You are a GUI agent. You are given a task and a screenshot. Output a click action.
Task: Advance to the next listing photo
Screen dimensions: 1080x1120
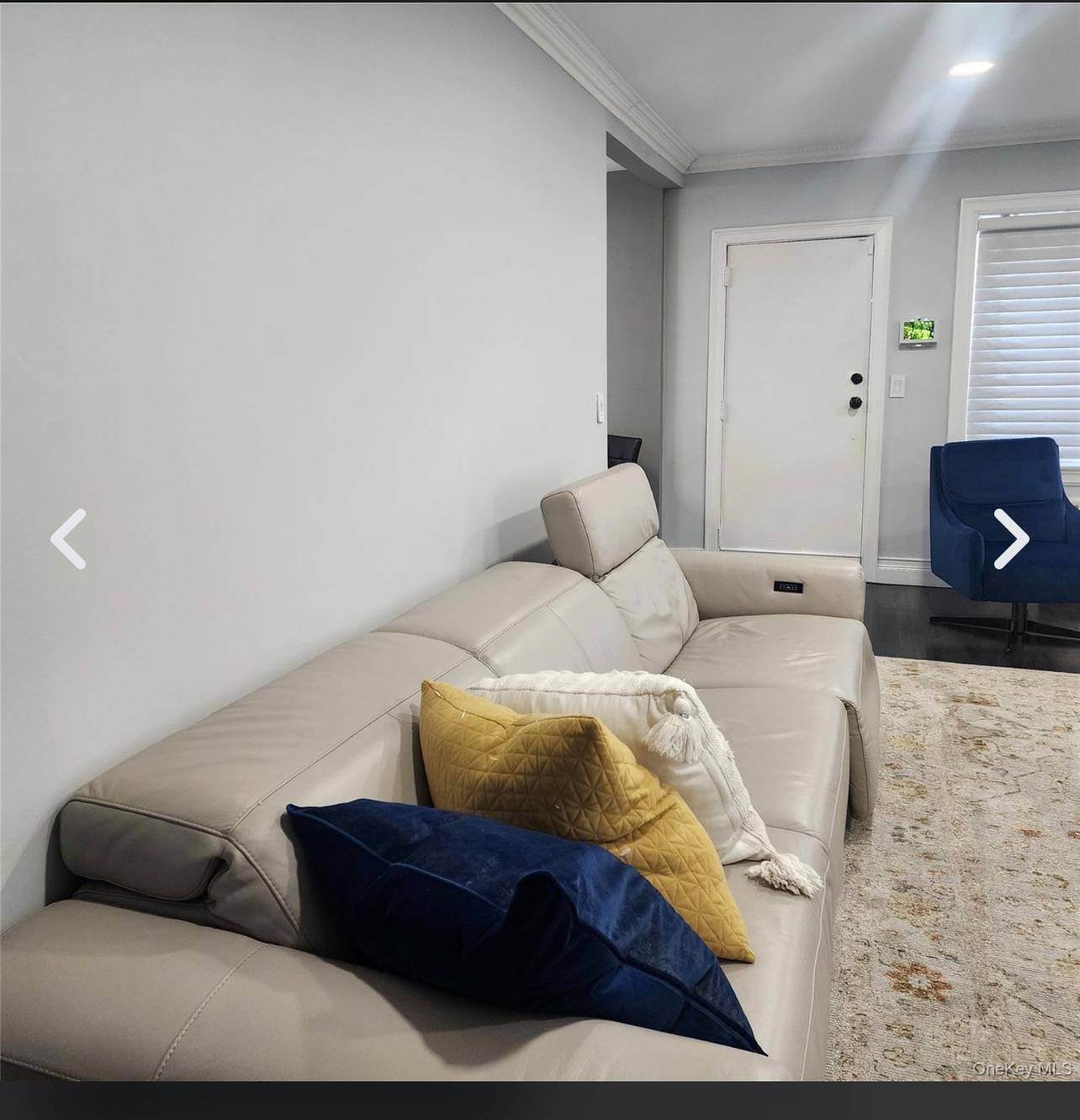pyautogui.click(x=1011, y=539)
